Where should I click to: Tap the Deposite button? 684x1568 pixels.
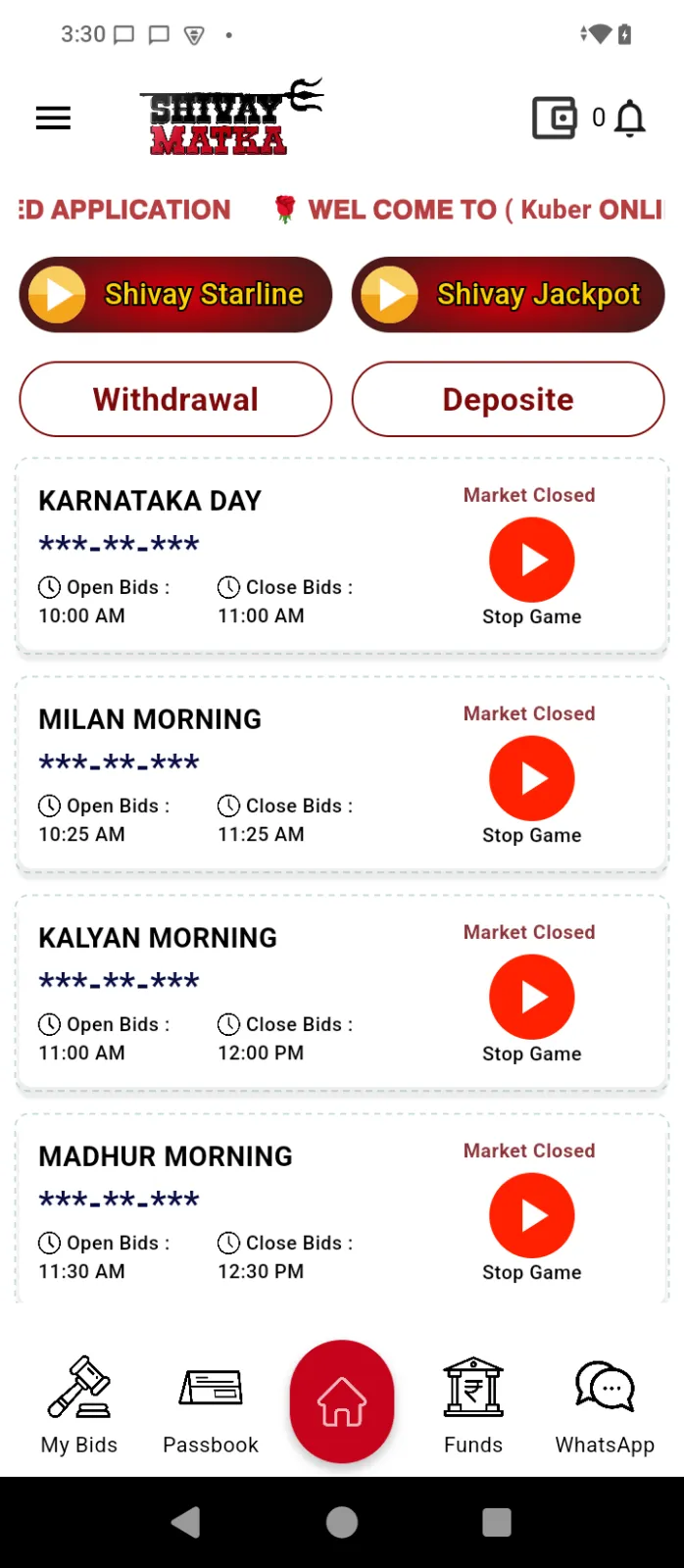pos(508,399)
